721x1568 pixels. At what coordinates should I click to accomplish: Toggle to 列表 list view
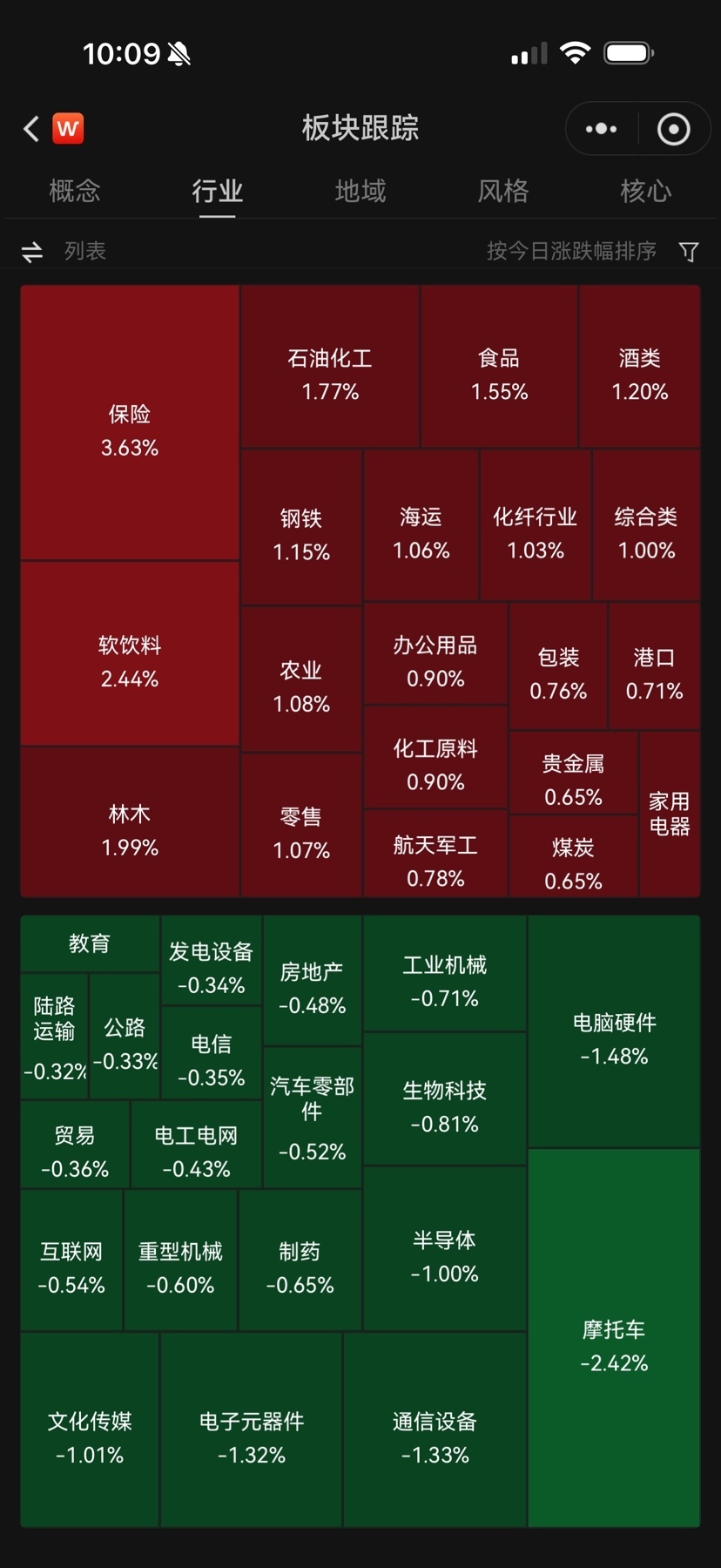pyautogui.click(x=64, y=252)
